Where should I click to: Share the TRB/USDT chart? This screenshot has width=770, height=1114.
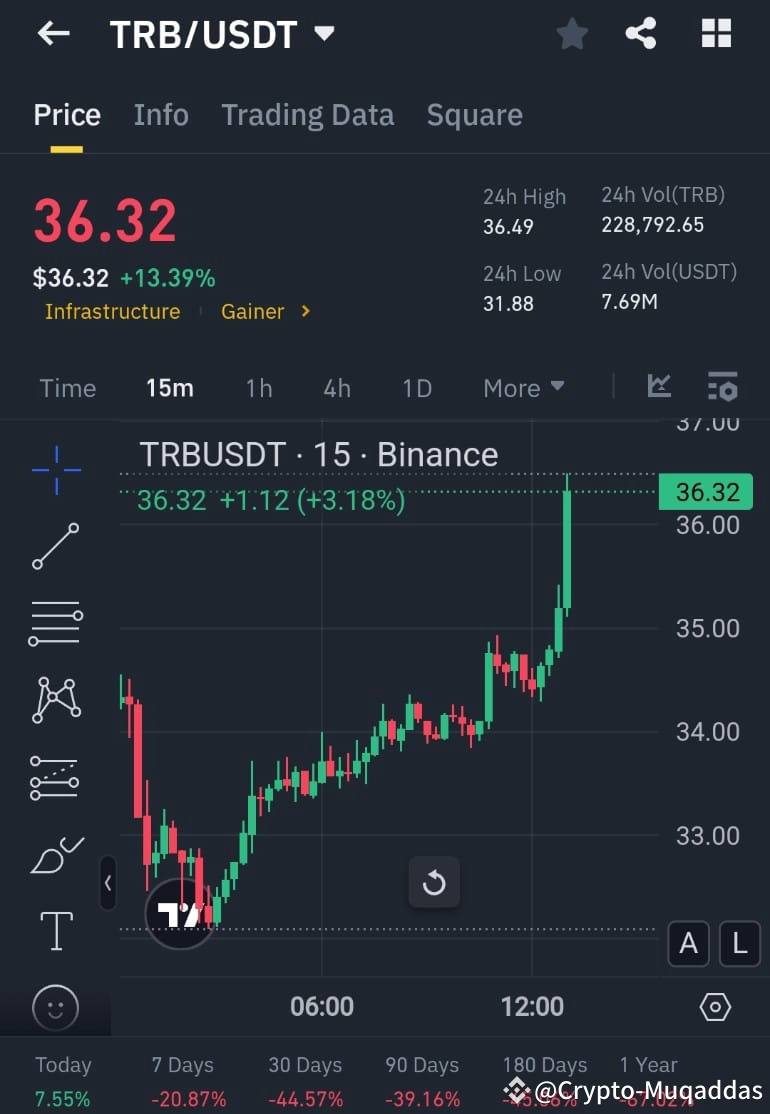pyautogui.click(x=641, y=33)
